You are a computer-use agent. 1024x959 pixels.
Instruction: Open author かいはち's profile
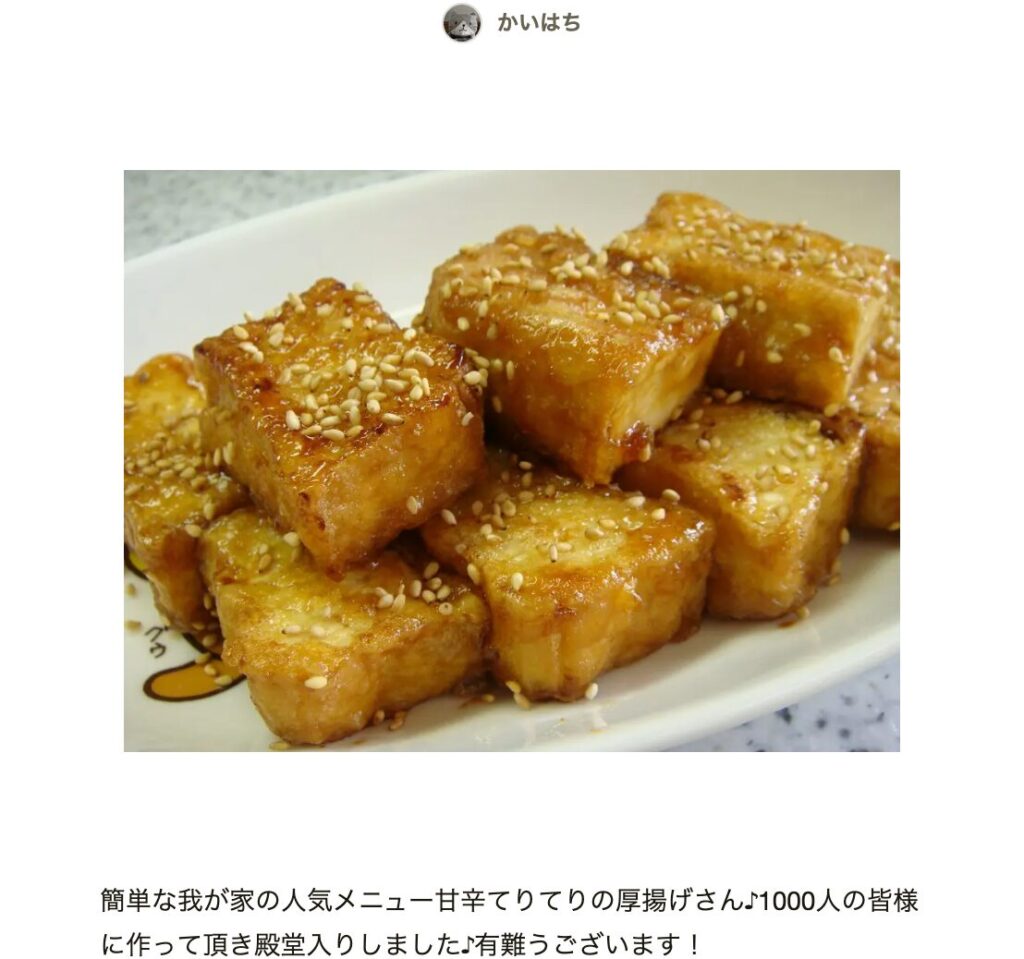pos(537,23)
